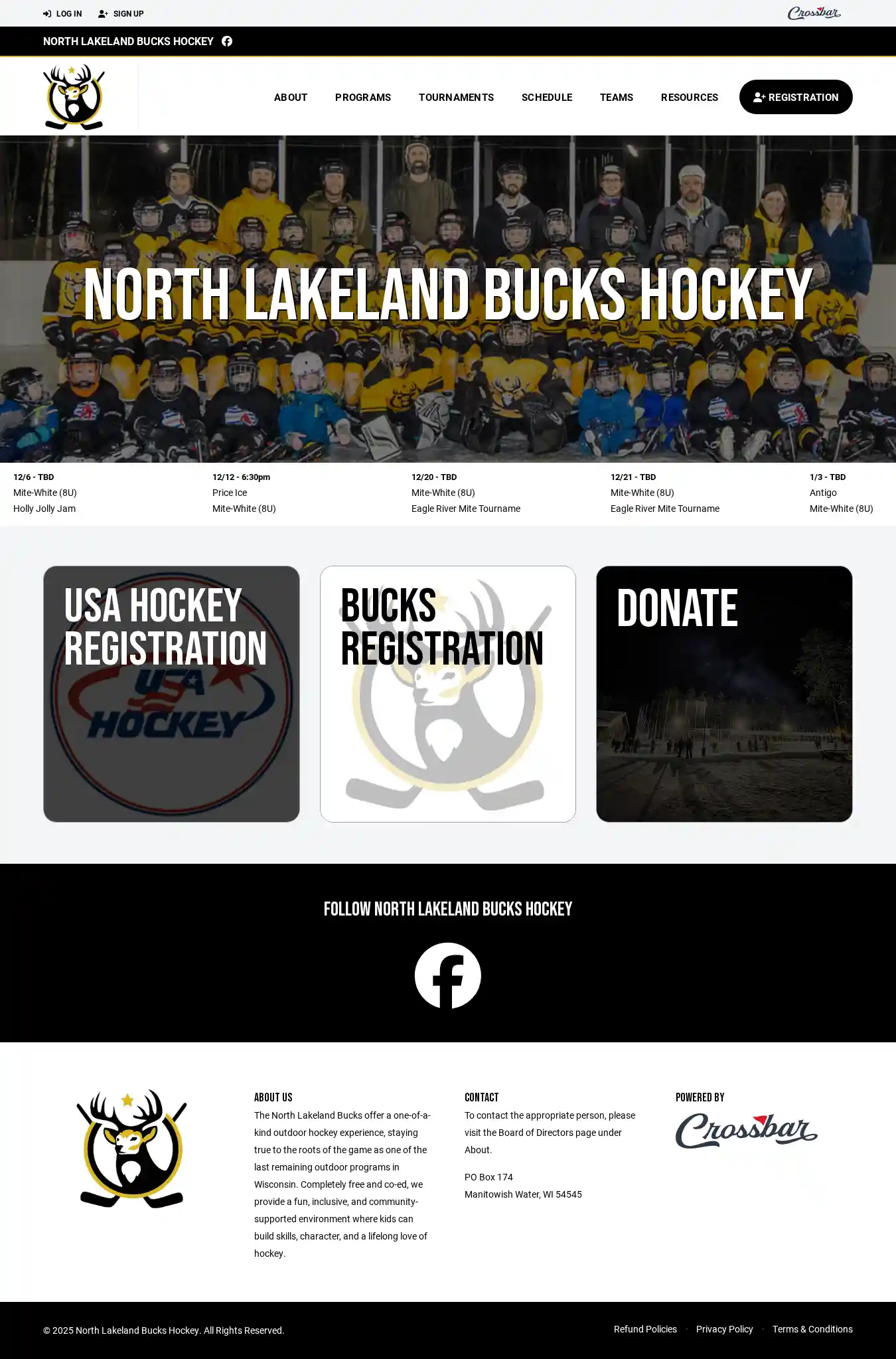The width and height of the screenshot is (896, 1359).
Task: Open the SCHEDULE page
Action: (x=546, y=97)
